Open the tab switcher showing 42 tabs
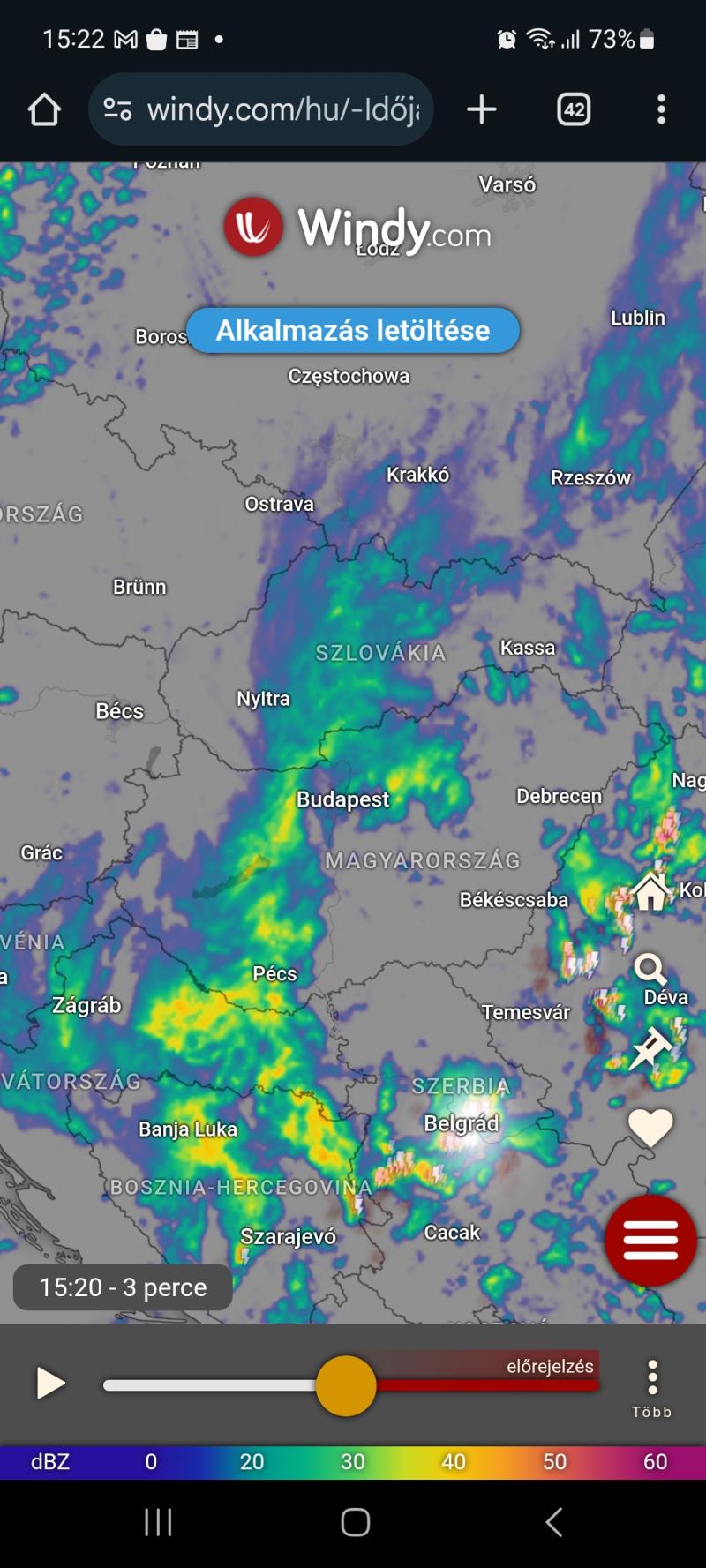This screenshot has height=1568, width=706. pyautogui.click(x=574, y=109)
